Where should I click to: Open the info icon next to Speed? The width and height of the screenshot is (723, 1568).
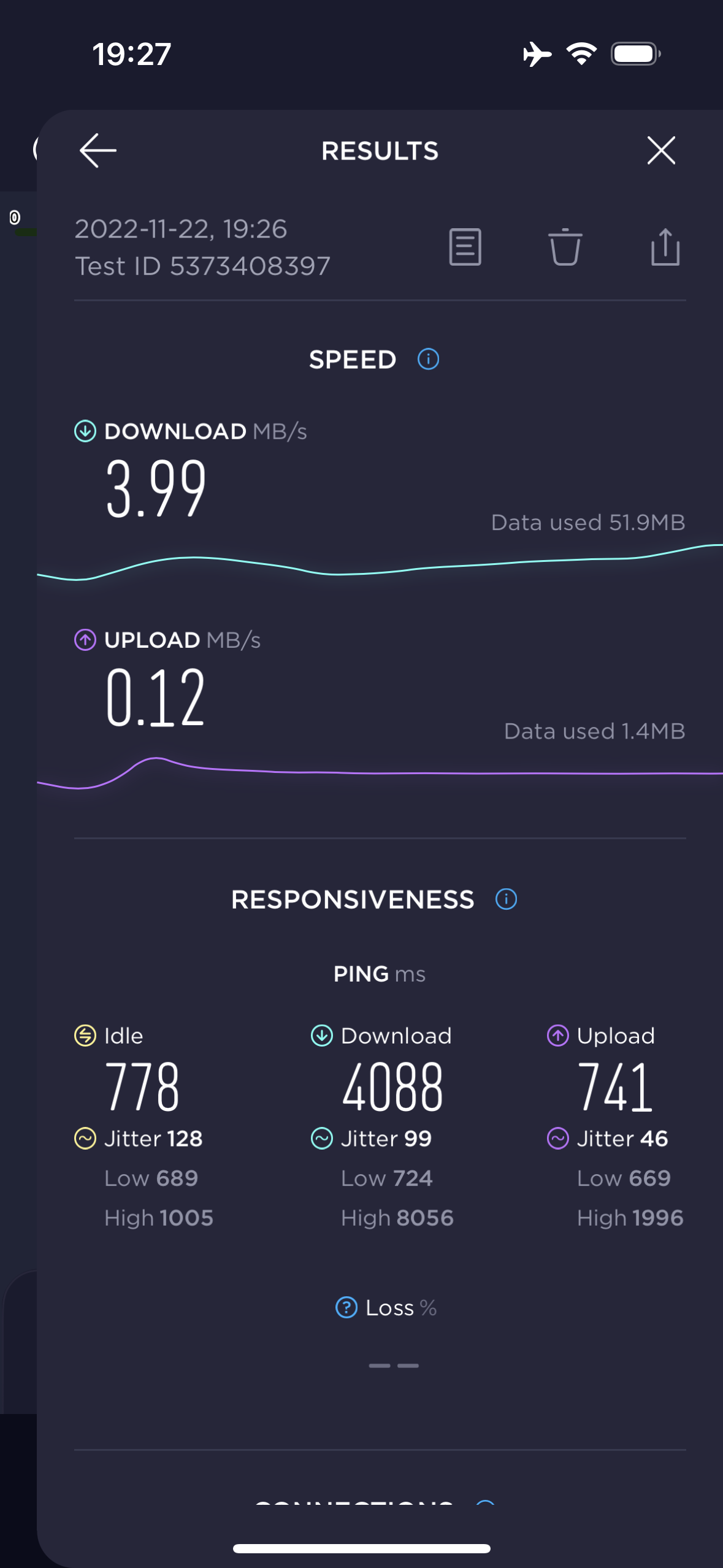[x=428, y=359]
